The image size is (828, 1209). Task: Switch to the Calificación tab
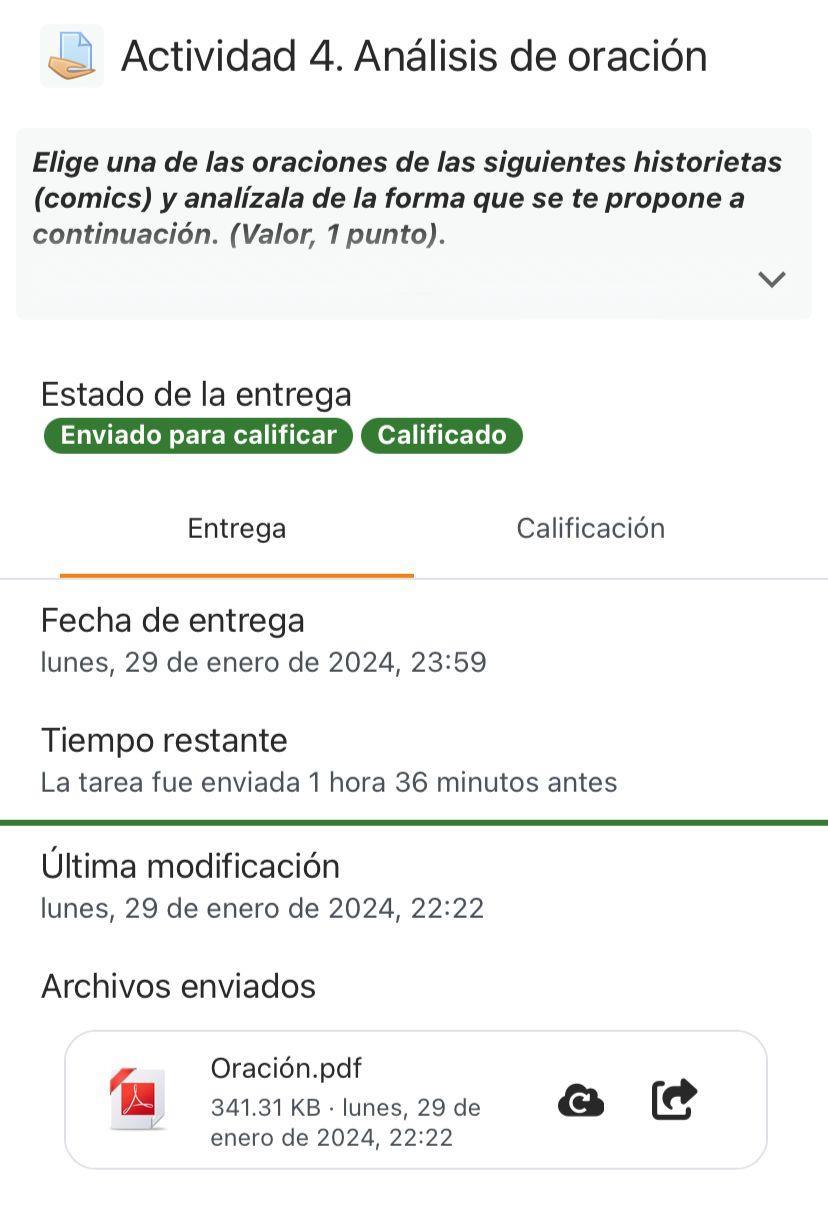590,528
